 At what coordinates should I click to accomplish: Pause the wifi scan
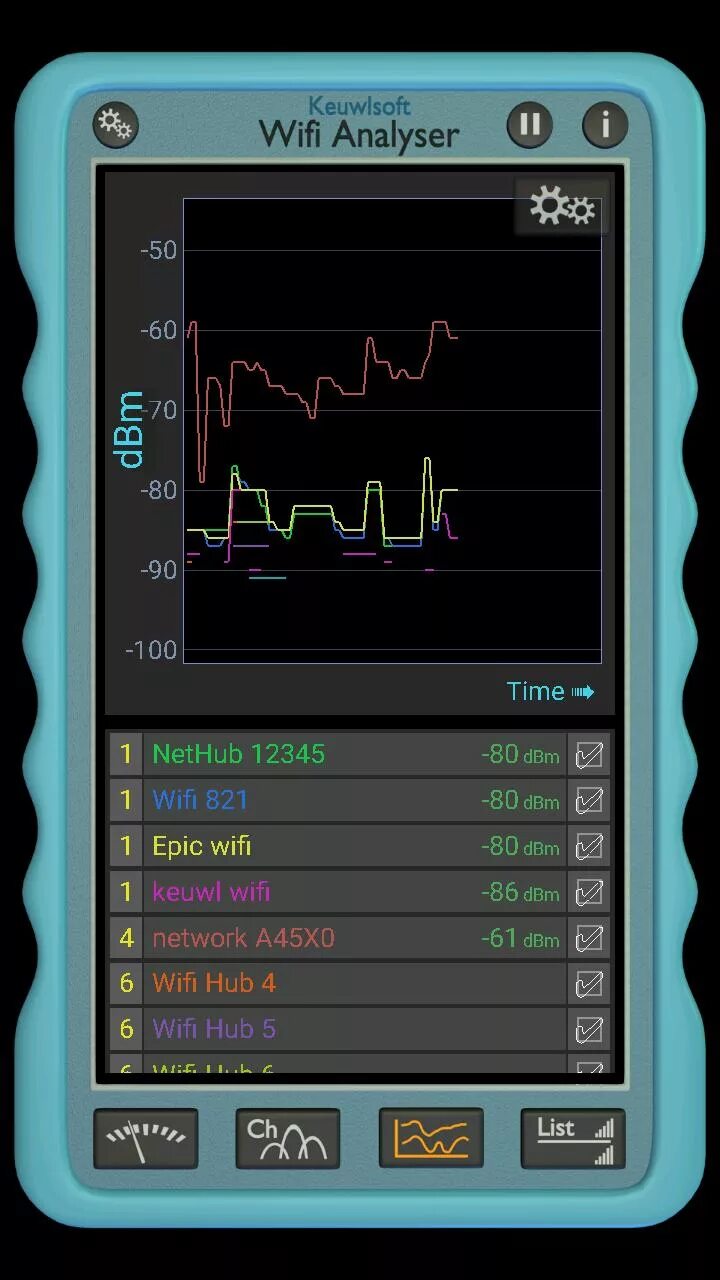[x=530, y=125]
